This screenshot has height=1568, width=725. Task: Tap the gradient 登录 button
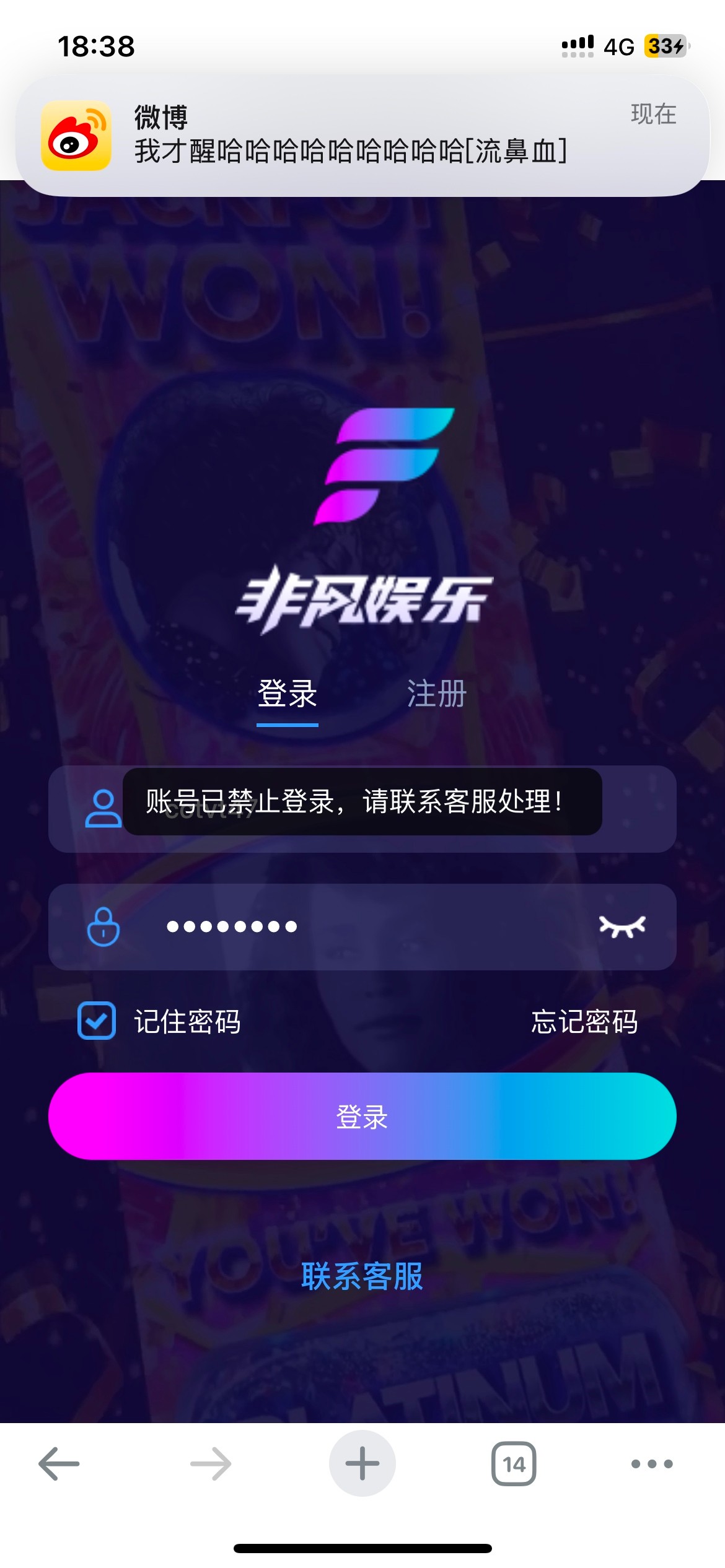tap(362, 1116)
